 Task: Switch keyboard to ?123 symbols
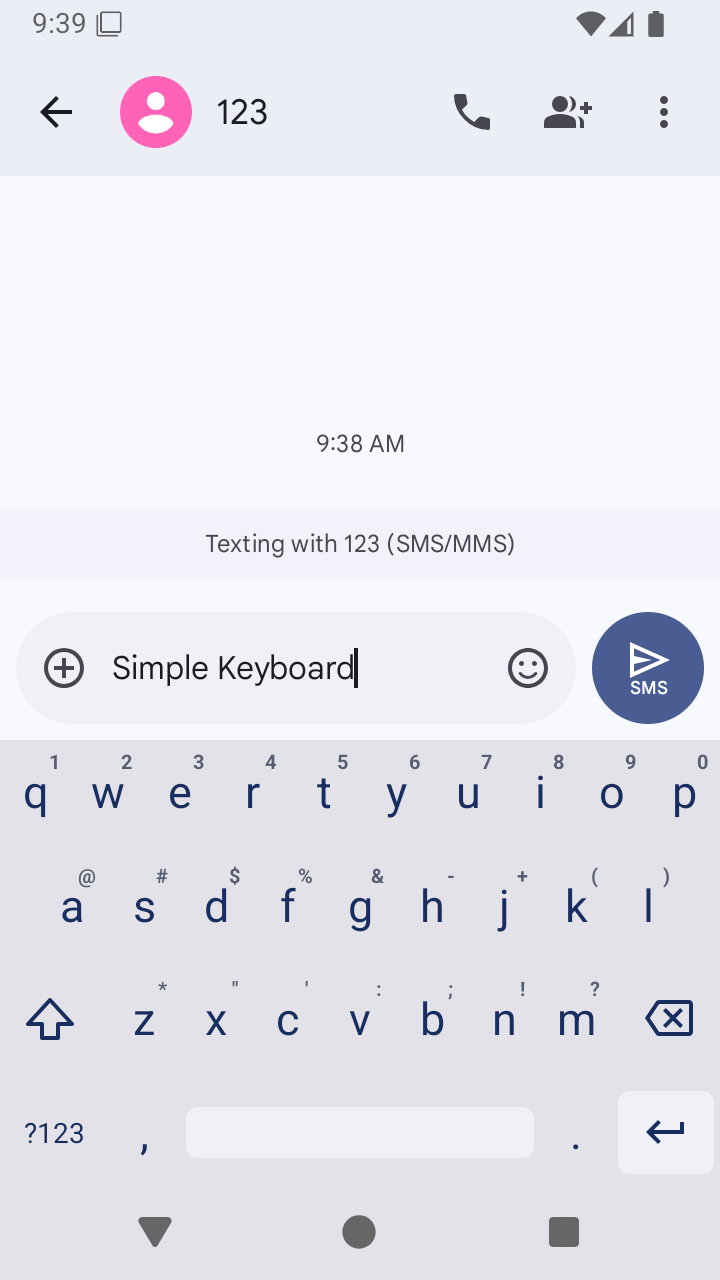[x=54, y=1133]
